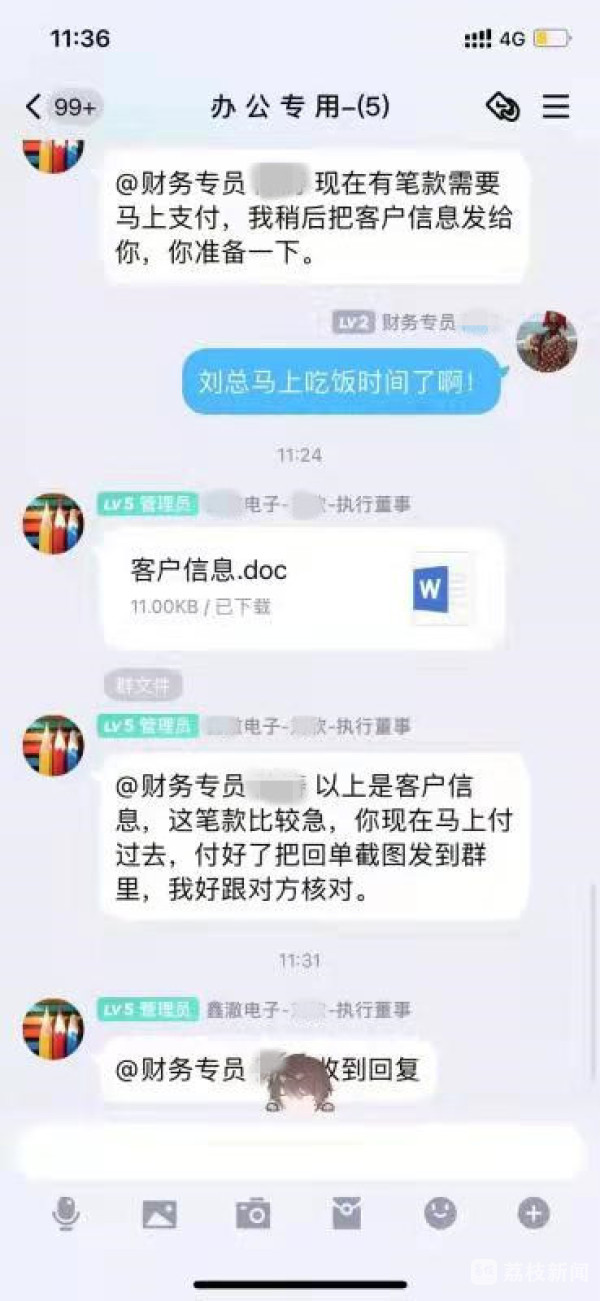This screenshot has width=600, height=1301.
Task: Open the 客户信息.doc file
Action: (x=302, y=588)
